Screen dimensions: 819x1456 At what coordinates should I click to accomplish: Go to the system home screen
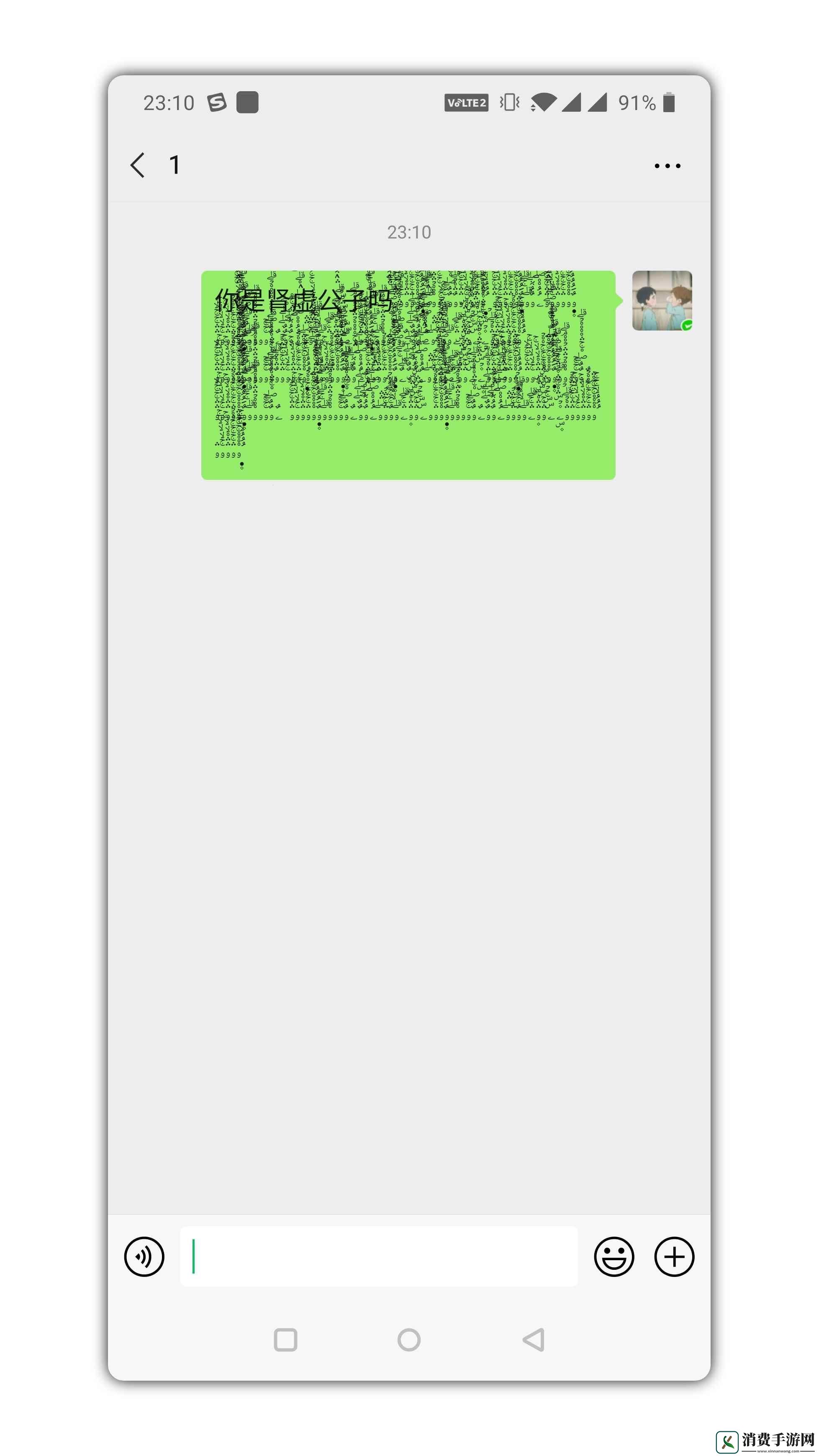click(408, 1340)
